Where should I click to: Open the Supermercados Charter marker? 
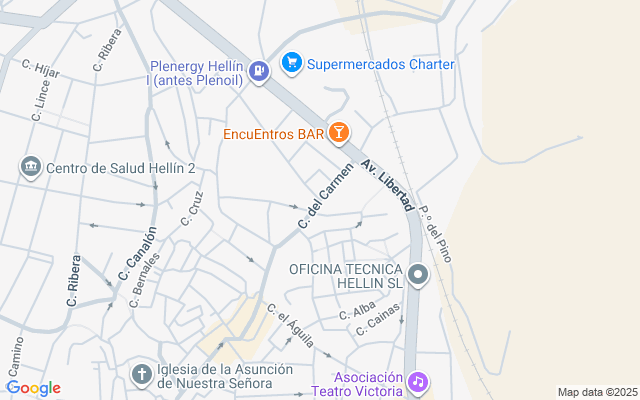(292, 64)
